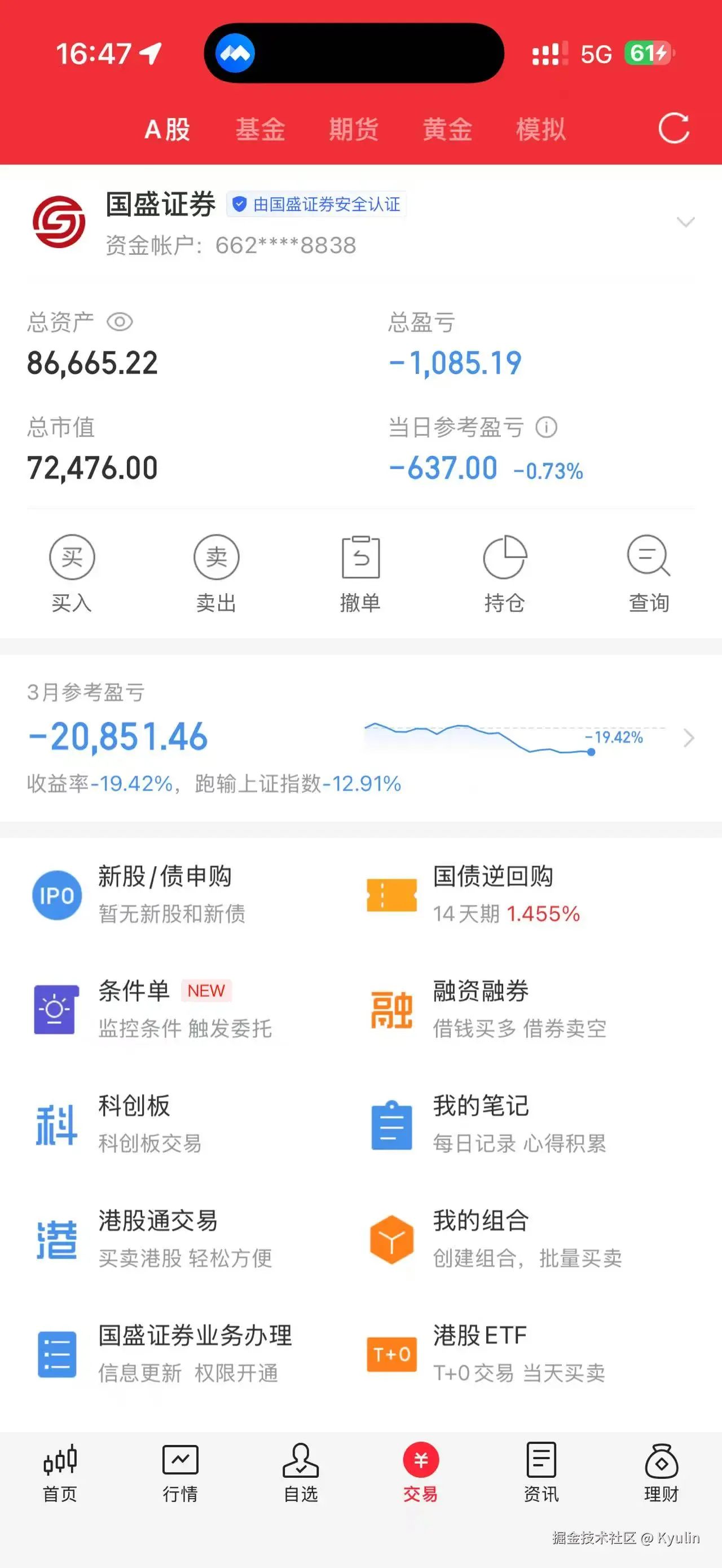Switch to the 期货 tab
This screenshot has height=1568, width=722.
pos(354,129)
